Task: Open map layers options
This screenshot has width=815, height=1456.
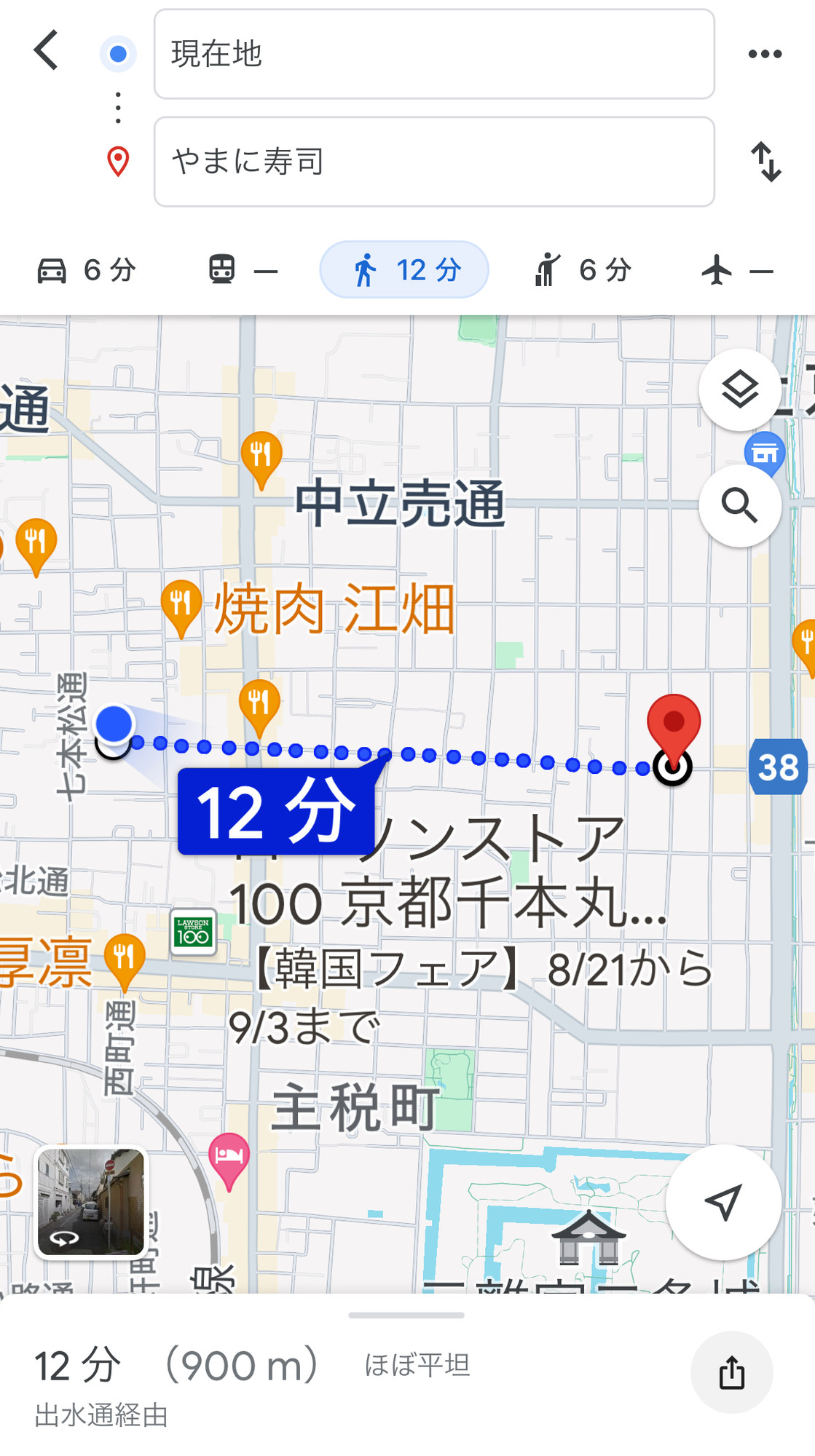Action: coord(739,389)
